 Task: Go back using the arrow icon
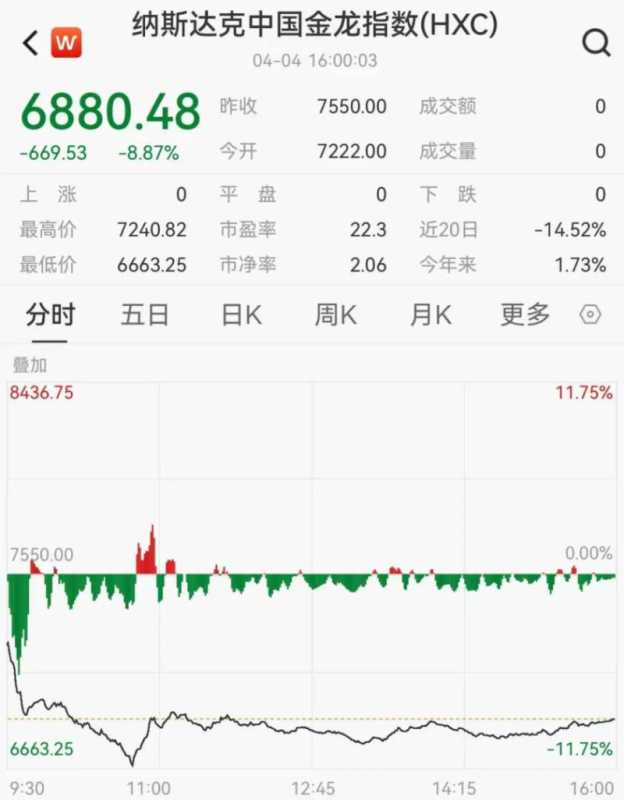coord(31,43)
